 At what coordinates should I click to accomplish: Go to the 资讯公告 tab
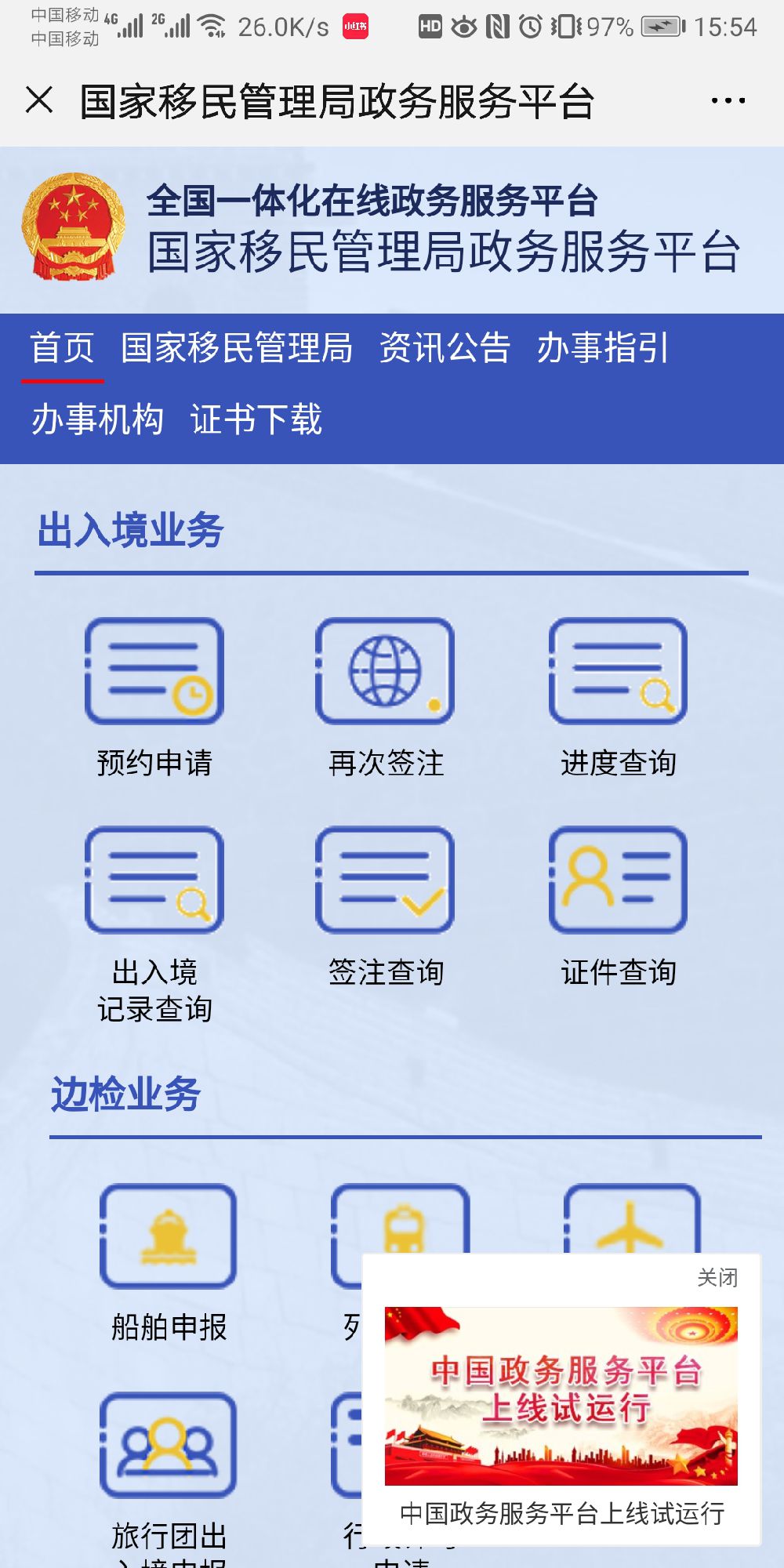pyautogui.click(x=445, y=348)
